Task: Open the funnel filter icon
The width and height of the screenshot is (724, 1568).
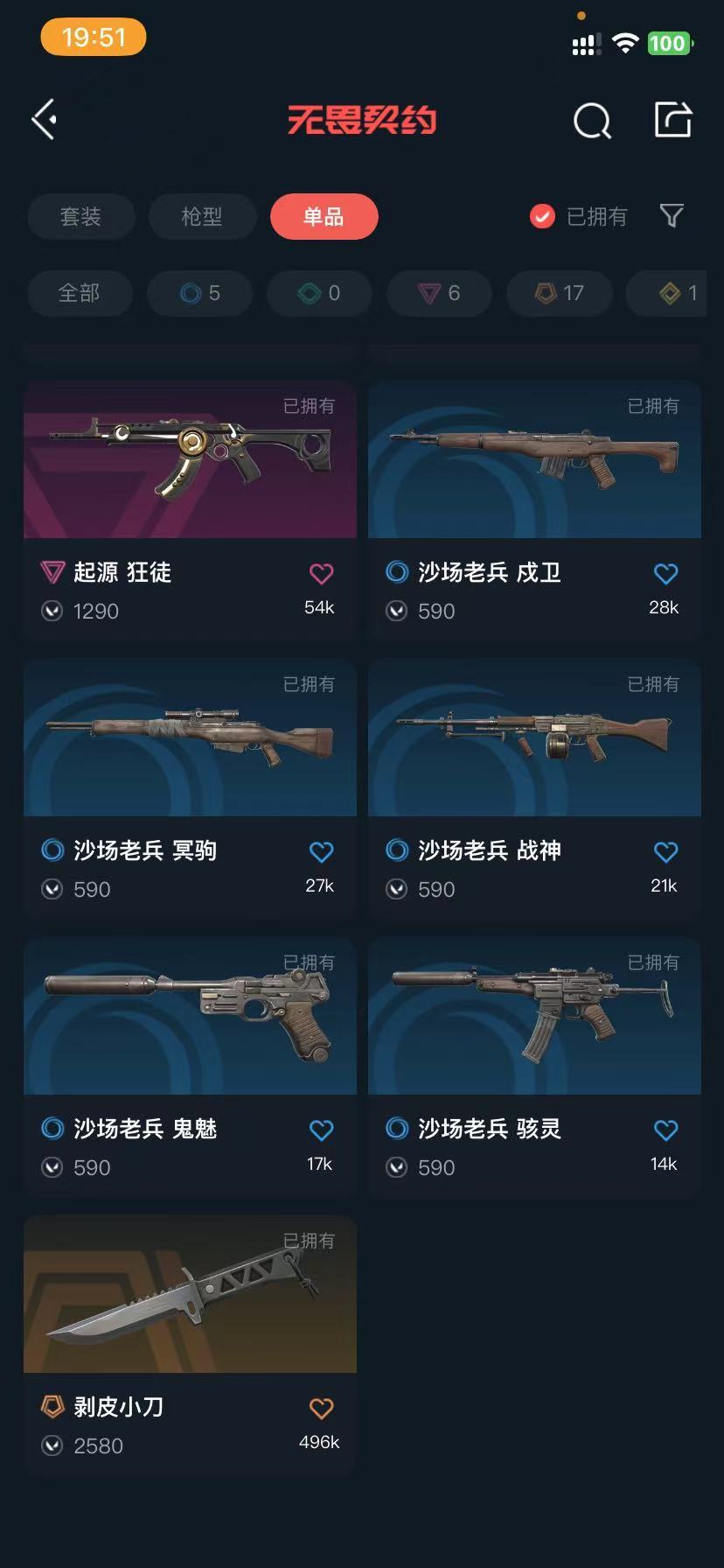Action: (x=672, y=215)
